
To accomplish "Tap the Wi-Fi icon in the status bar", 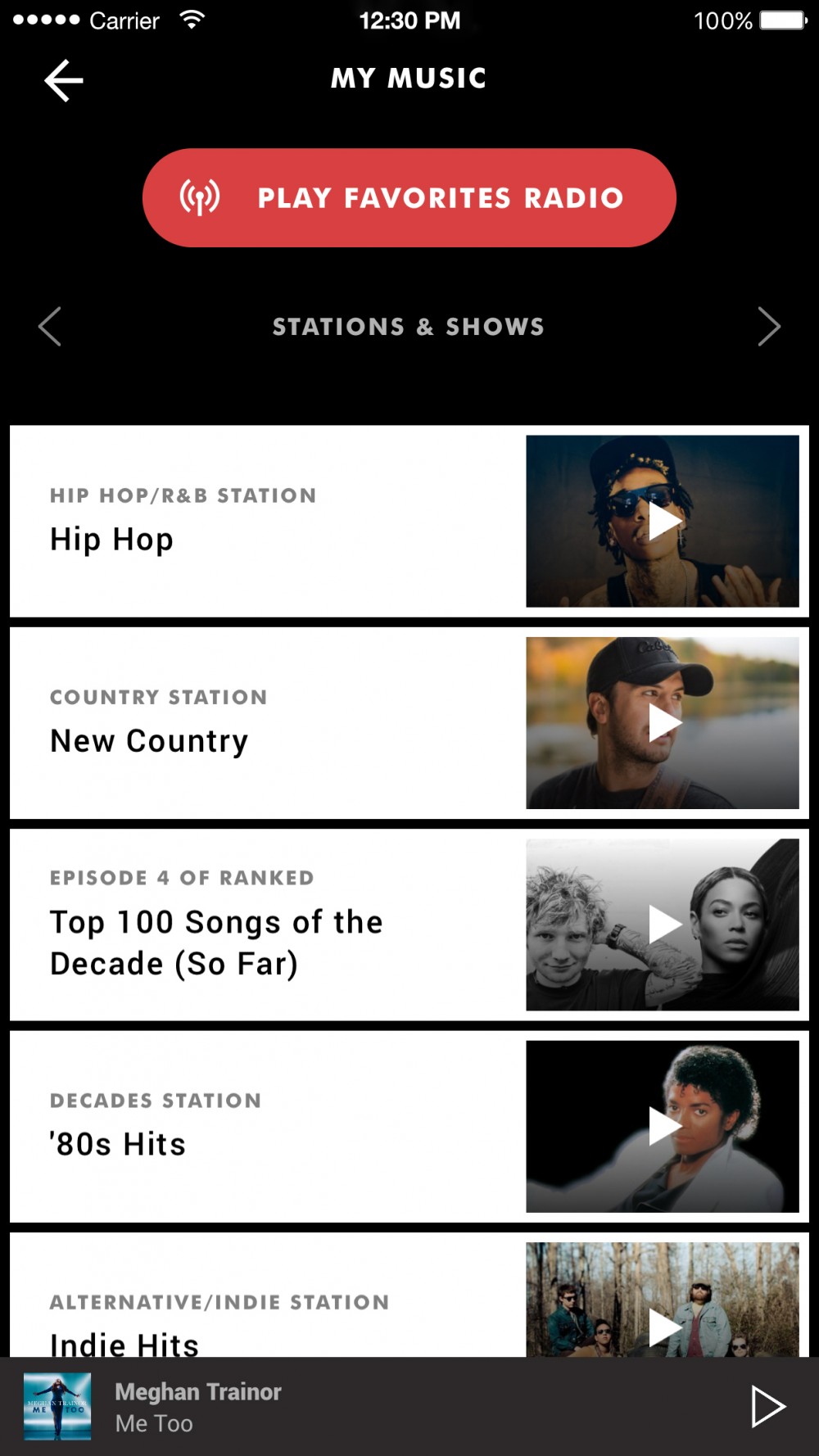I will click(192, 20).
